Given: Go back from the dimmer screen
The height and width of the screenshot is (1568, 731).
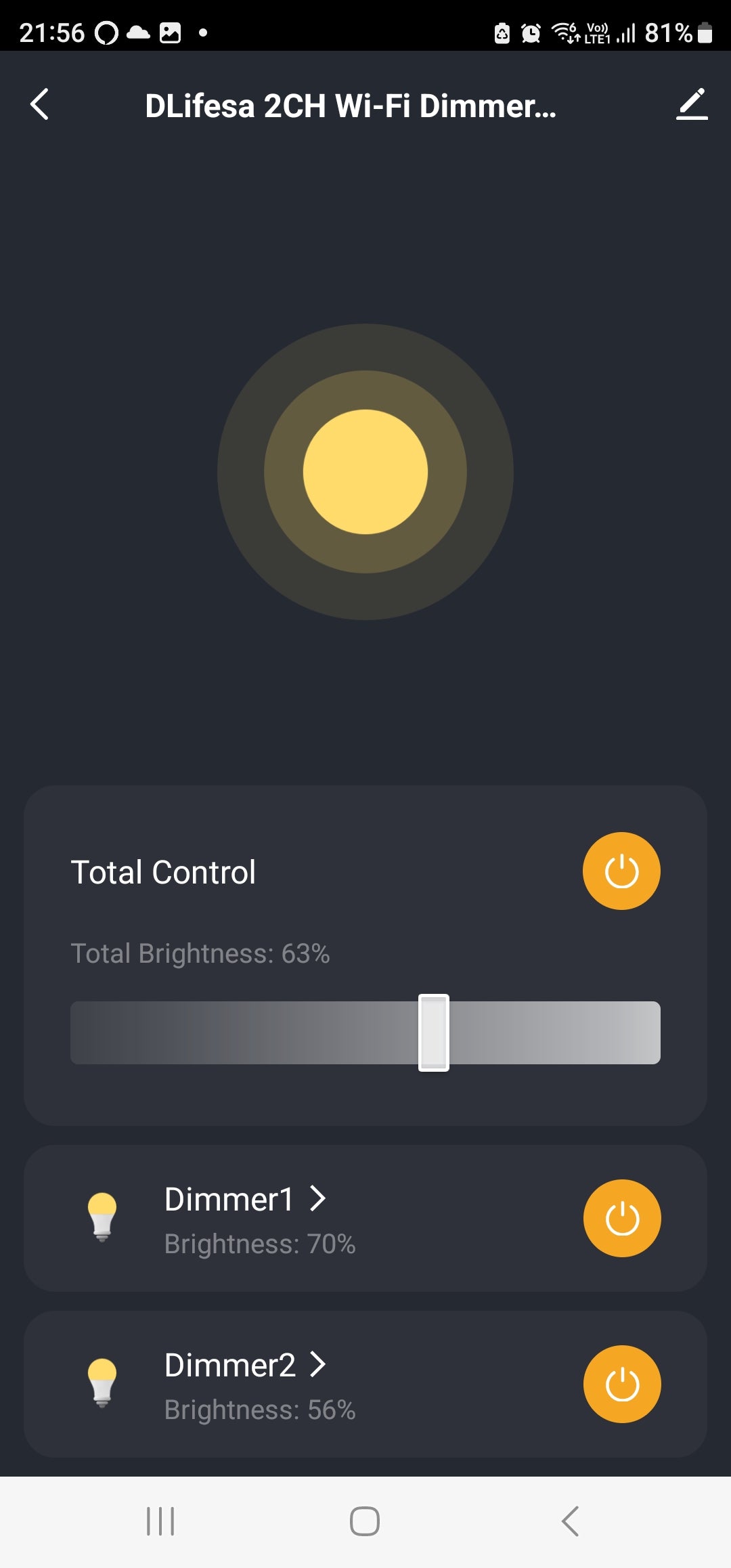Looking at the screenshot, I should [40, 105].
